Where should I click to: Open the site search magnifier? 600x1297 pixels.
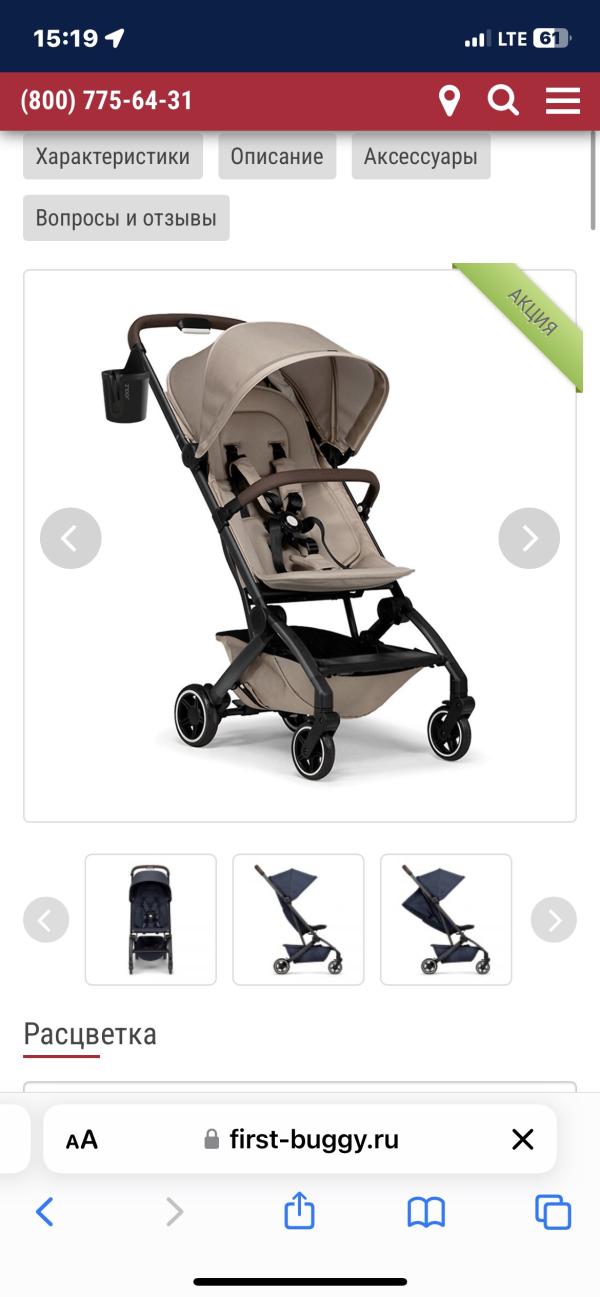tap(503, 101)
